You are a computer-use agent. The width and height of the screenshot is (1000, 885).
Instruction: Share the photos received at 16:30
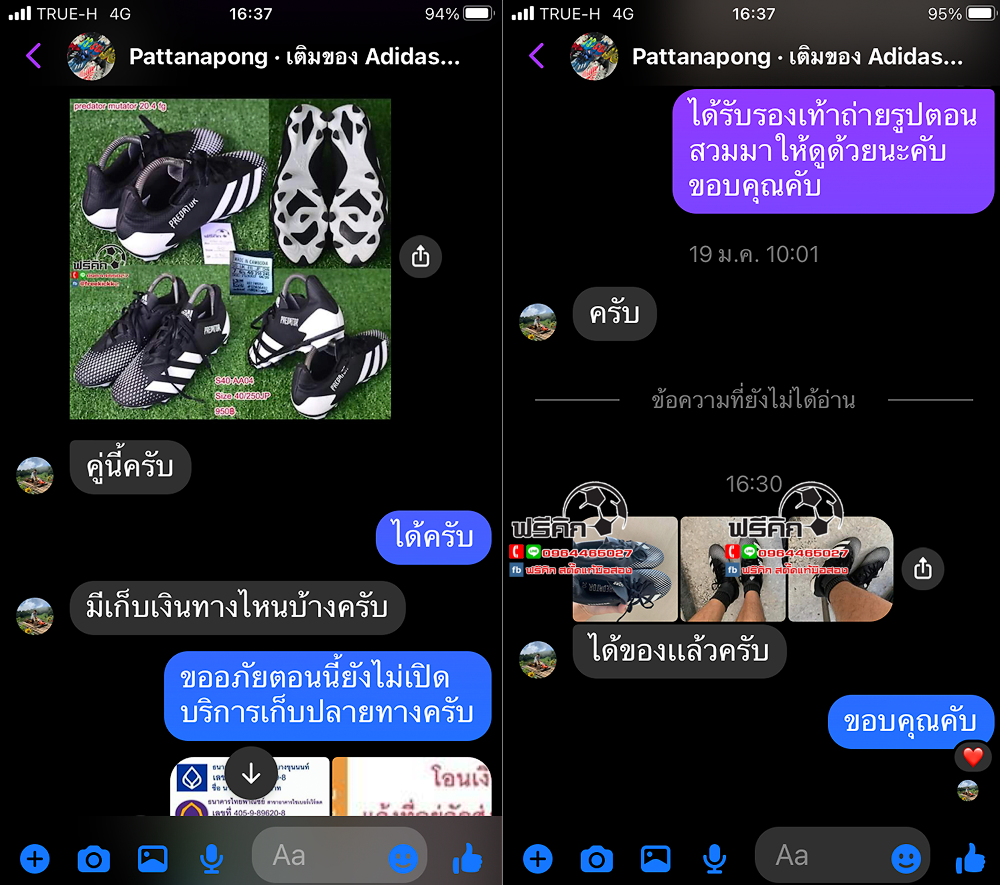coord(922,569)
